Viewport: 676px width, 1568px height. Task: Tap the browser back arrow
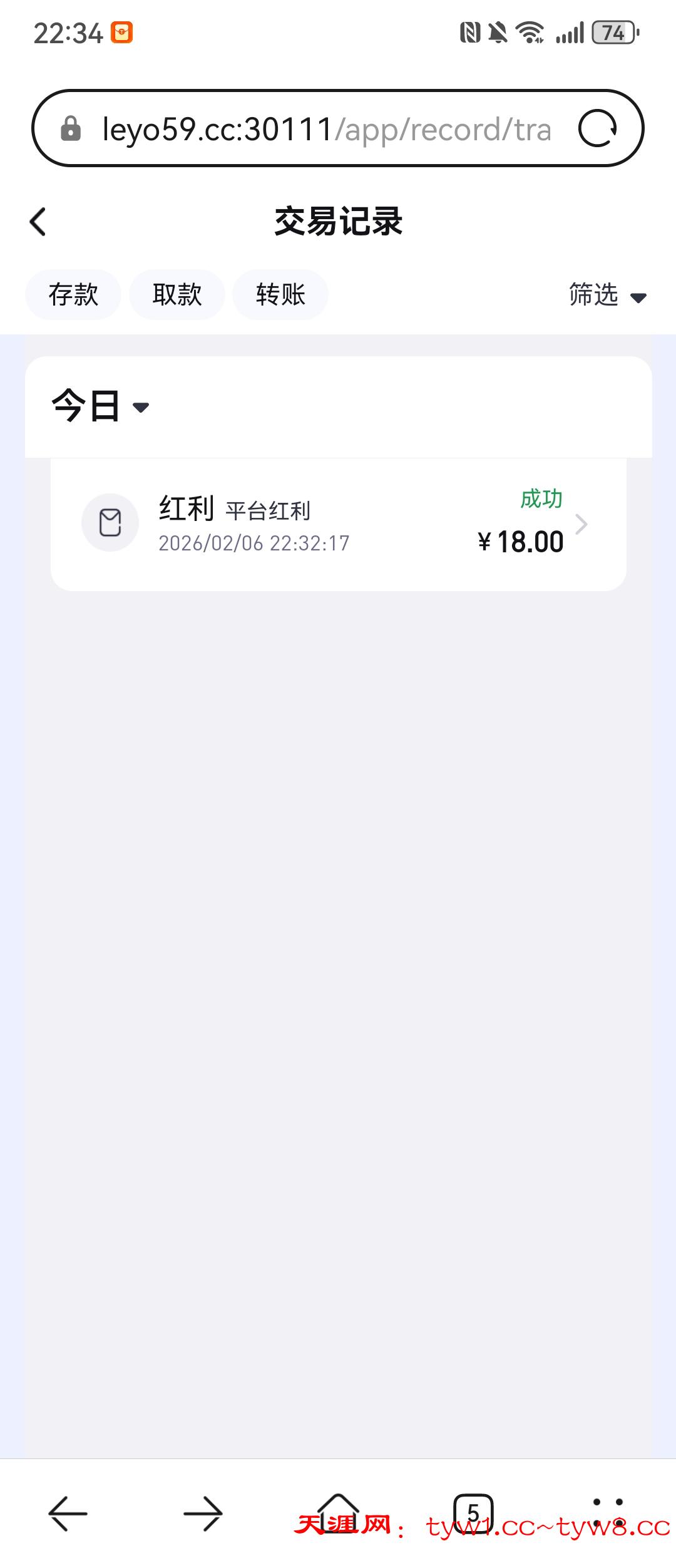tap(68, 1513)
